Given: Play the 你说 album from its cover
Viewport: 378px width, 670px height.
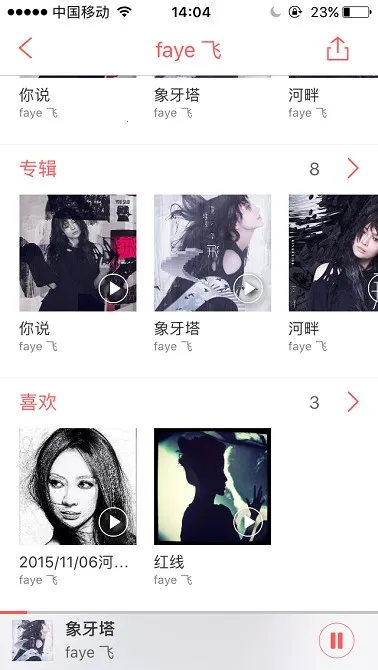Looking at the screenshot, I should tap(113, 288).
